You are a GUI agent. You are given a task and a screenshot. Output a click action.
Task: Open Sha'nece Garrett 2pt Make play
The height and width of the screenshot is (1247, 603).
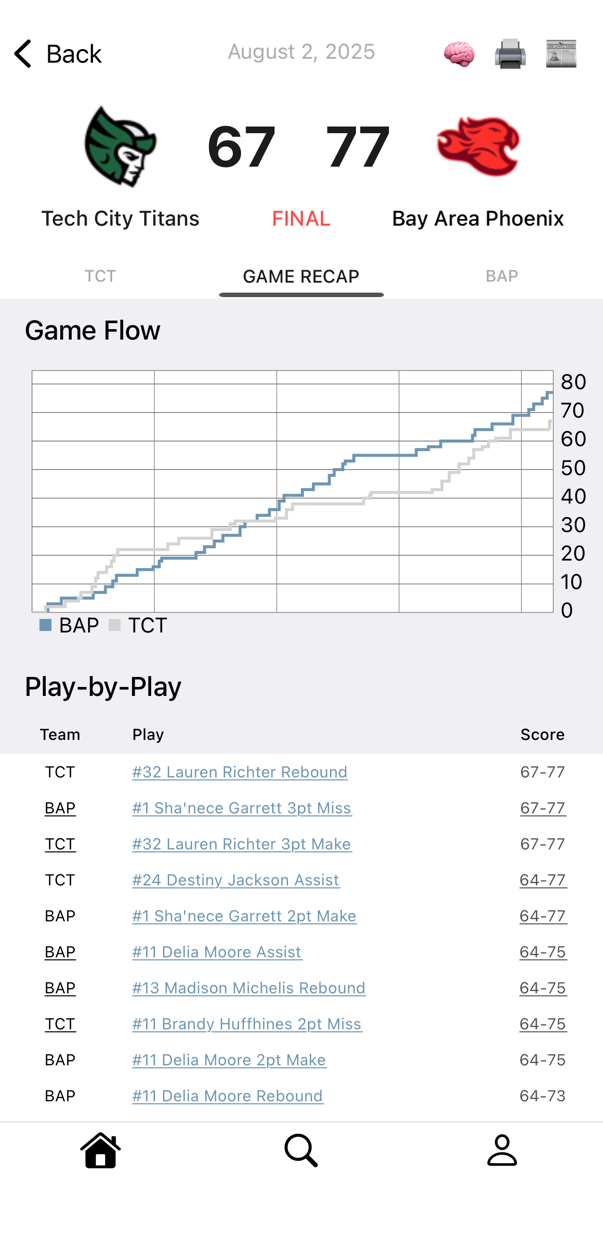244,916
